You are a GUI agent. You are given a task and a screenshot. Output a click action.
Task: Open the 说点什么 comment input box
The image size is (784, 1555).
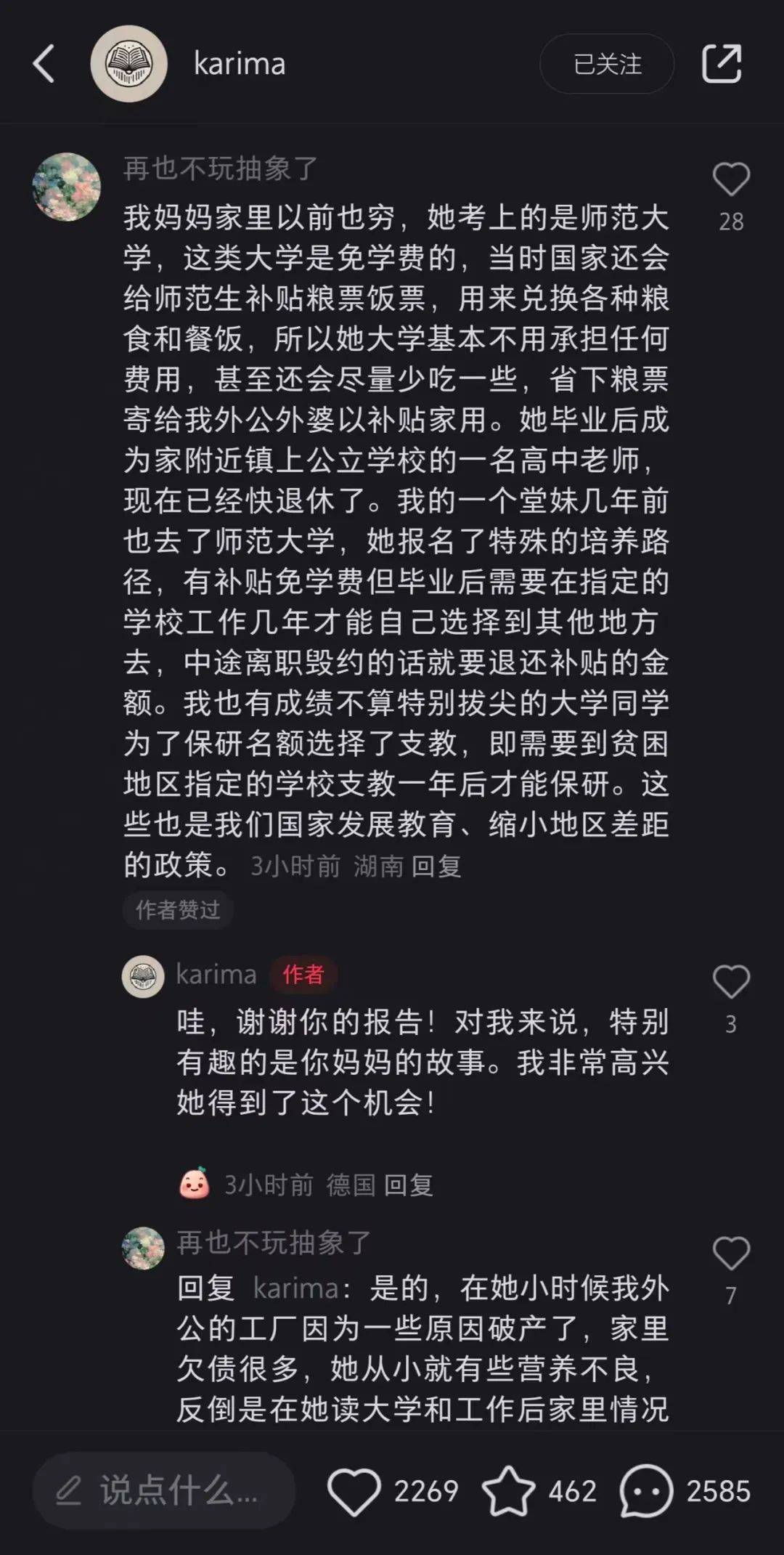coord(164,1491)
